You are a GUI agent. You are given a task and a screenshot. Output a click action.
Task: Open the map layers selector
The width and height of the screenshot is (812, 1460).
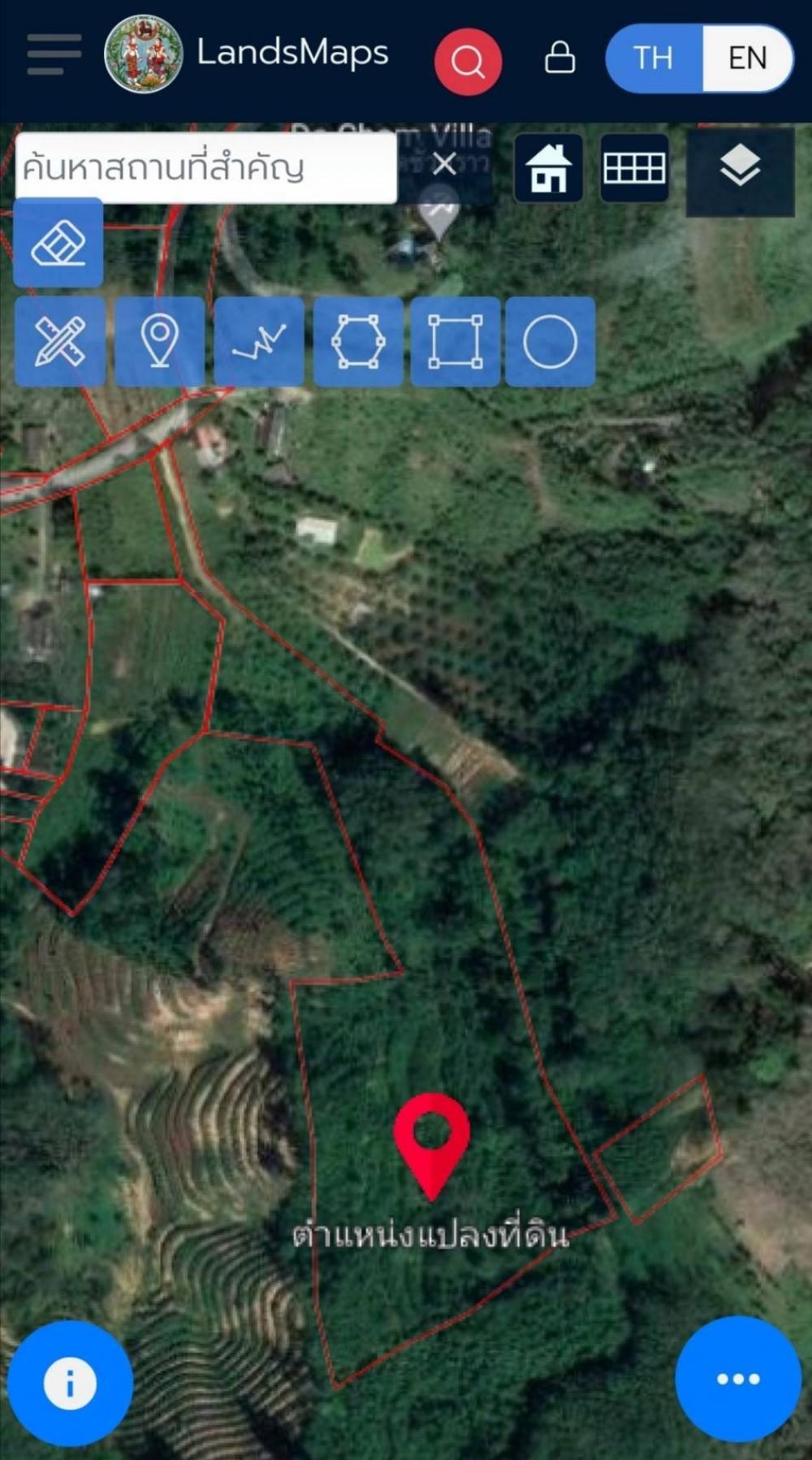click(x=740, y=168)
